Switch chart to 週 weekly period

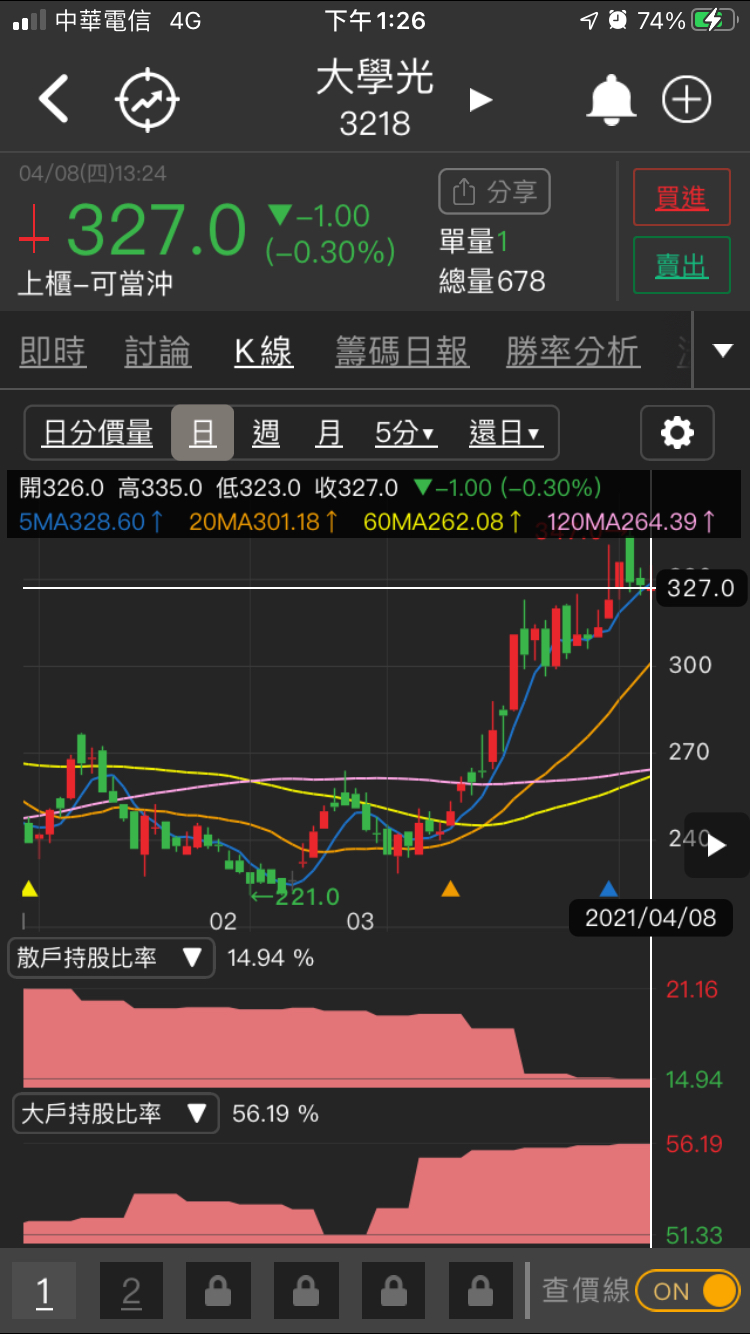click(x=266, y=433)
